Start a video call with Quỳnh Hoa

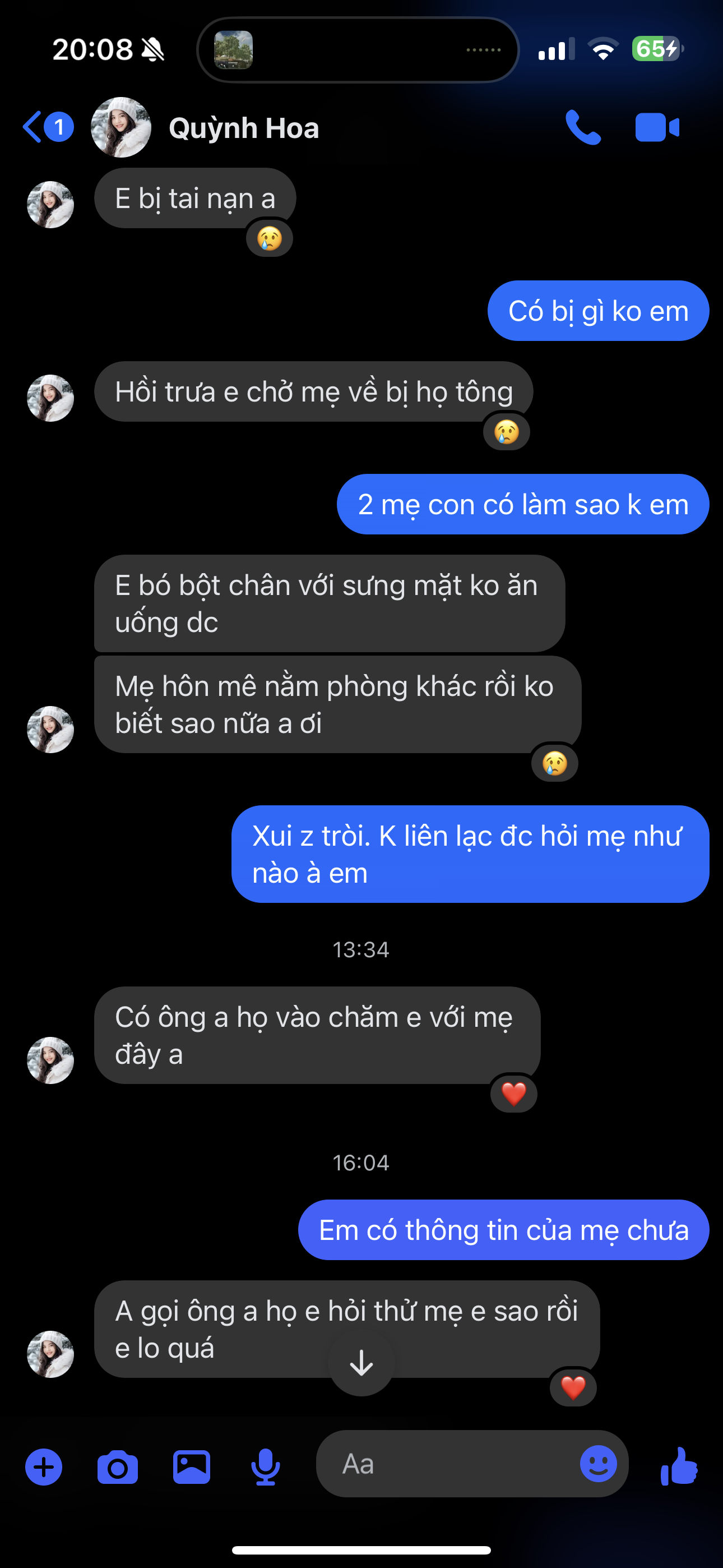click(x=657, y=127)
